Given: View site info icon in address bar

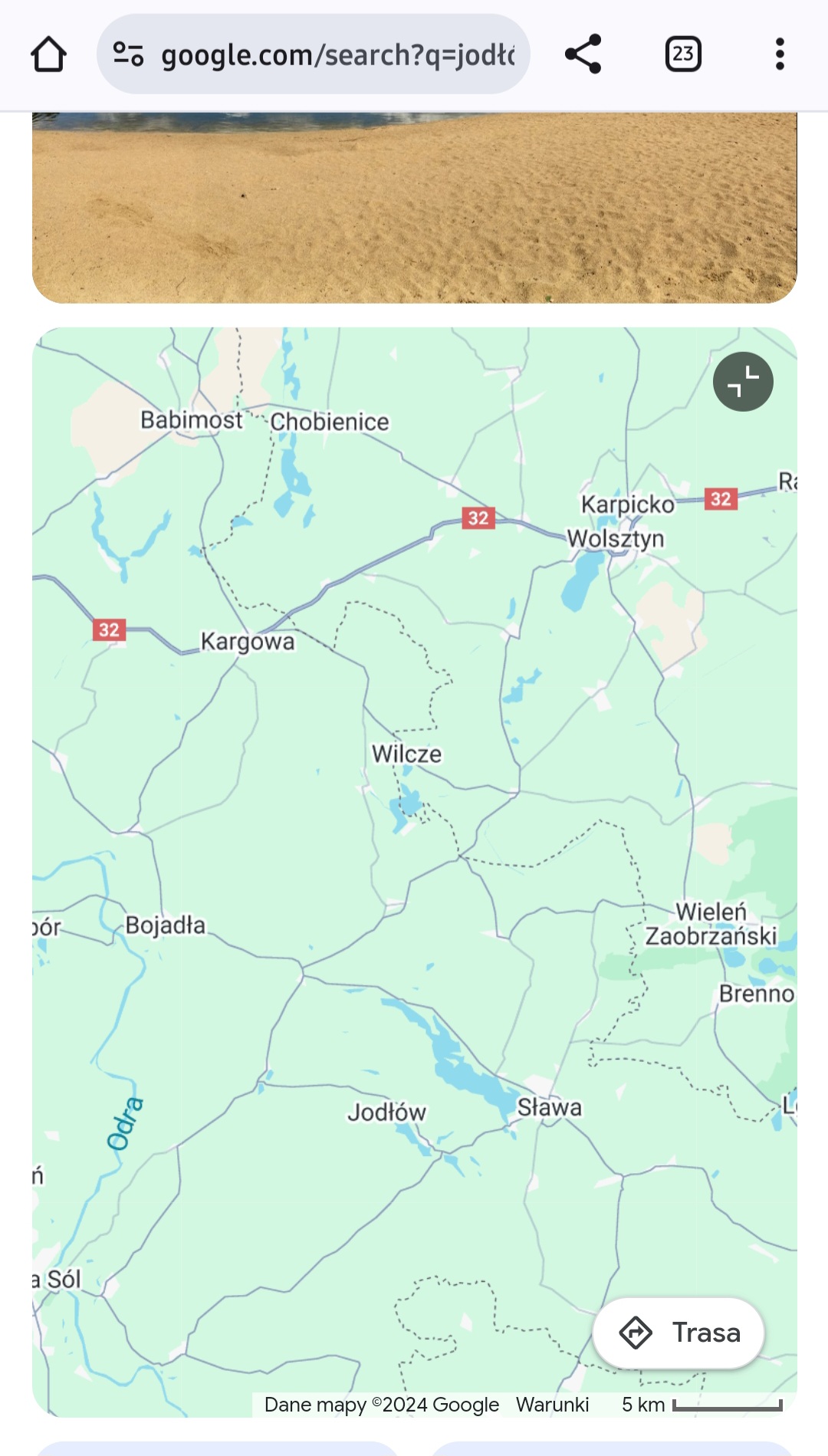Looking at the screenshot, I should click(128, 54).
